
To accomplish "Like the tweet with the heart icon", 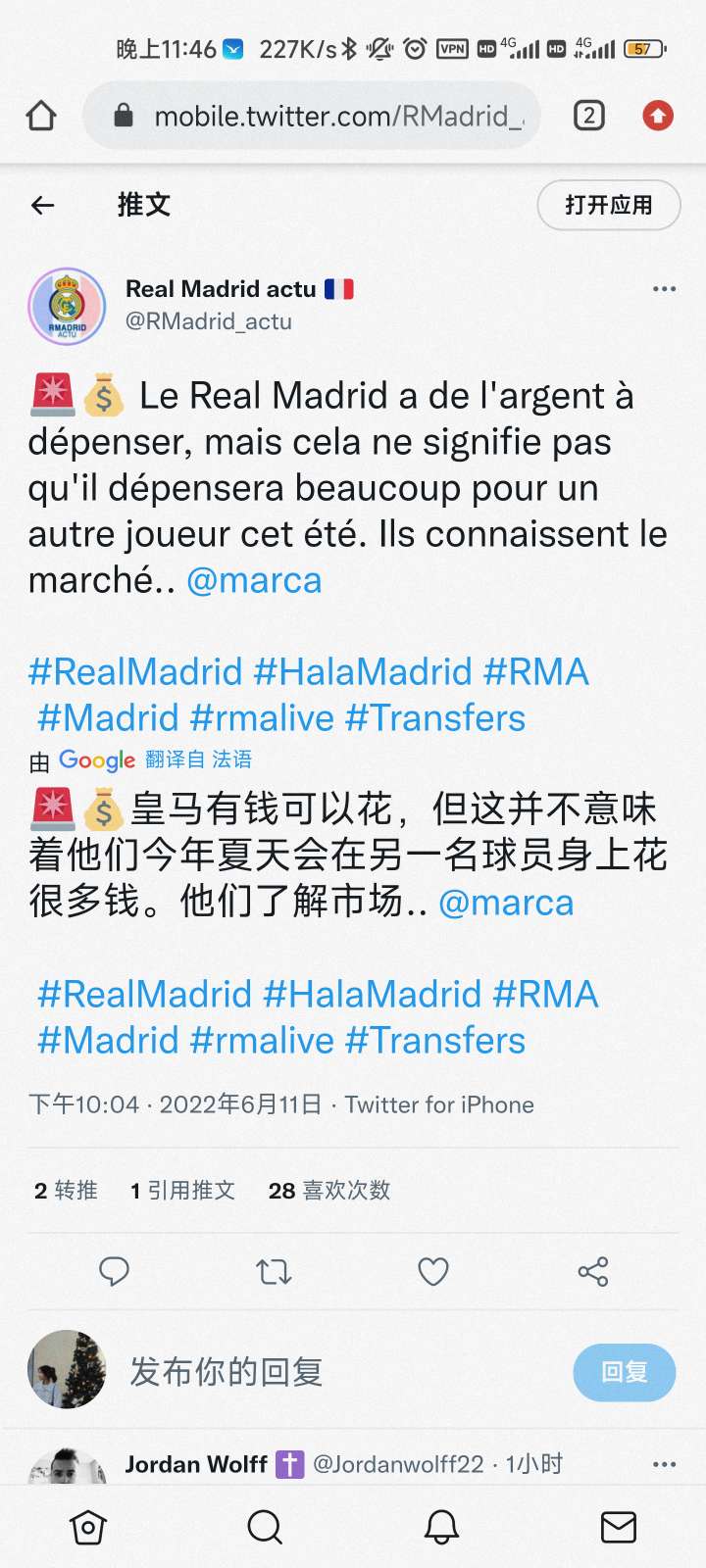I will [432, 1271].
